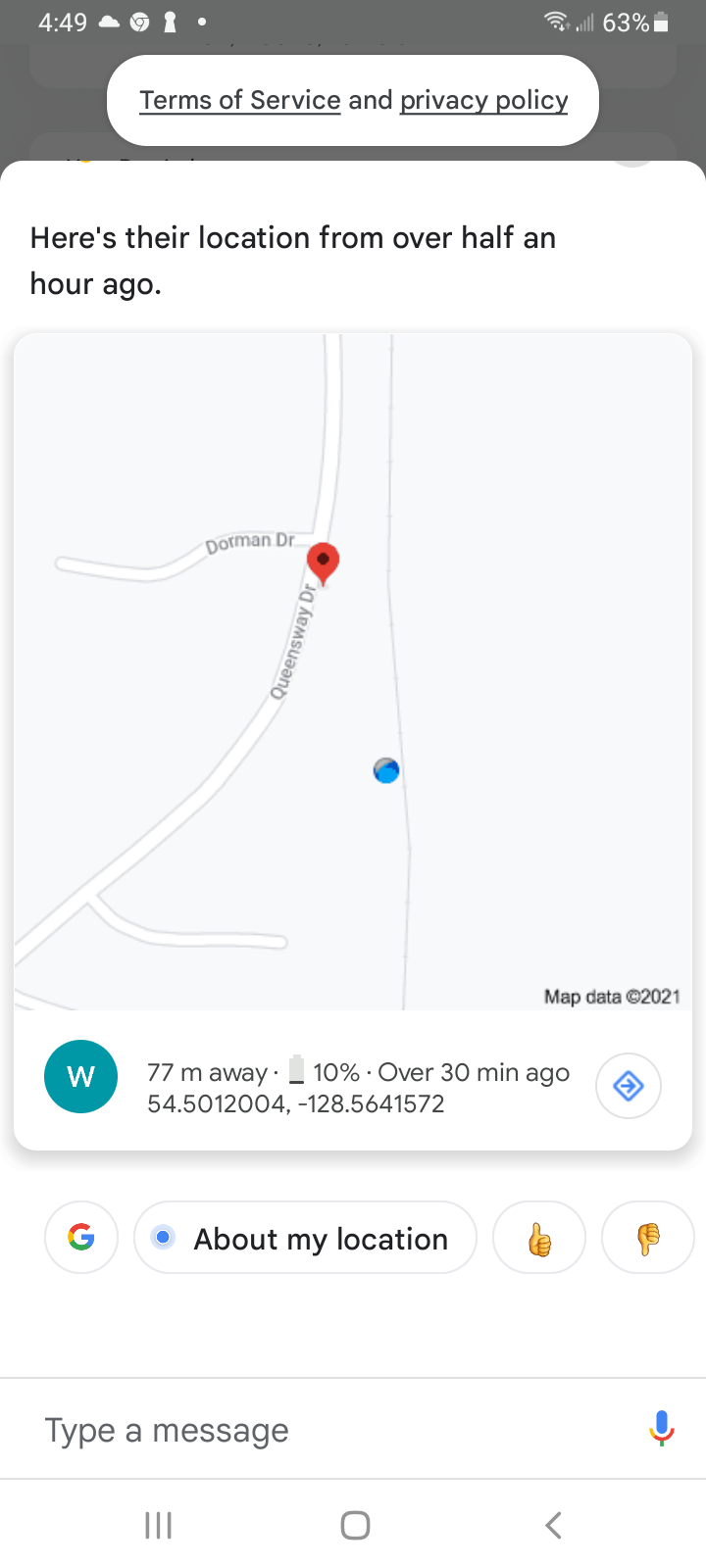The height and width of the screenshot is (1568, 706).
Task: Give thumbs down feedback
Action: pos(648,1238)
